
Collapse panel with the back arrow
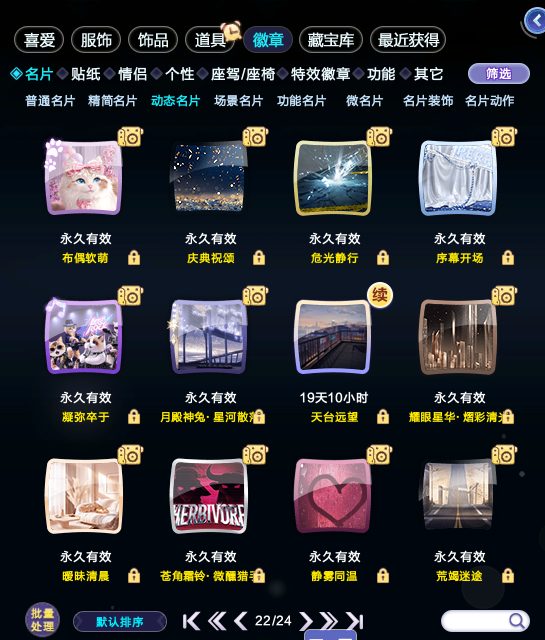pos(536,20)
